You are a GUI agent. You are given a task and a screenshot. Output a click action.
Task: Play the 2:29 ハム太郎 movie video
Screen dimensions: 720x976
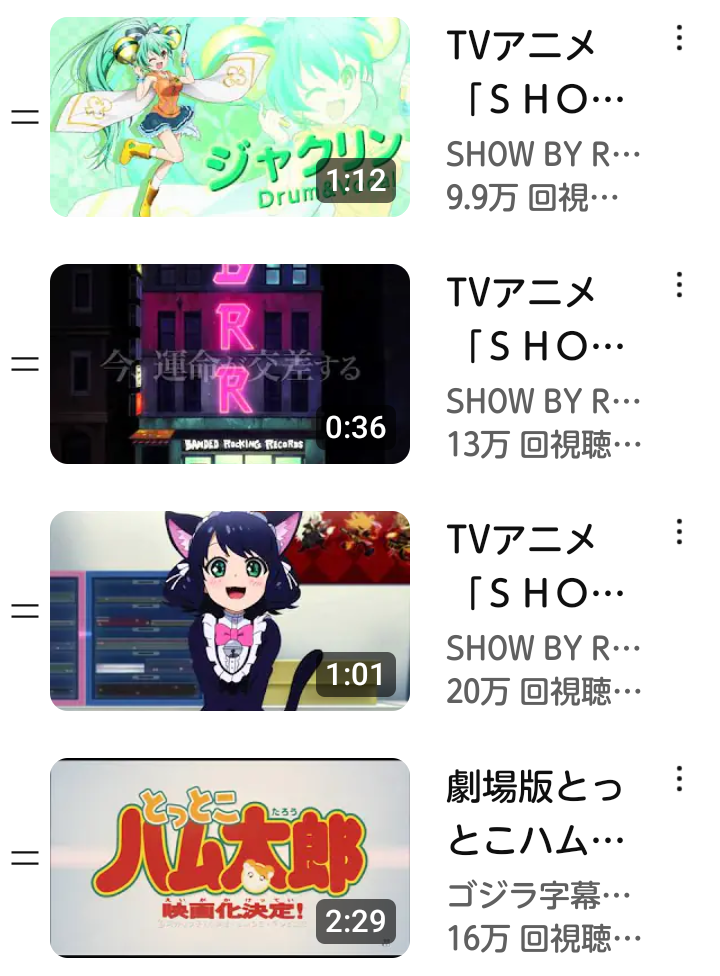click(229, 858)
